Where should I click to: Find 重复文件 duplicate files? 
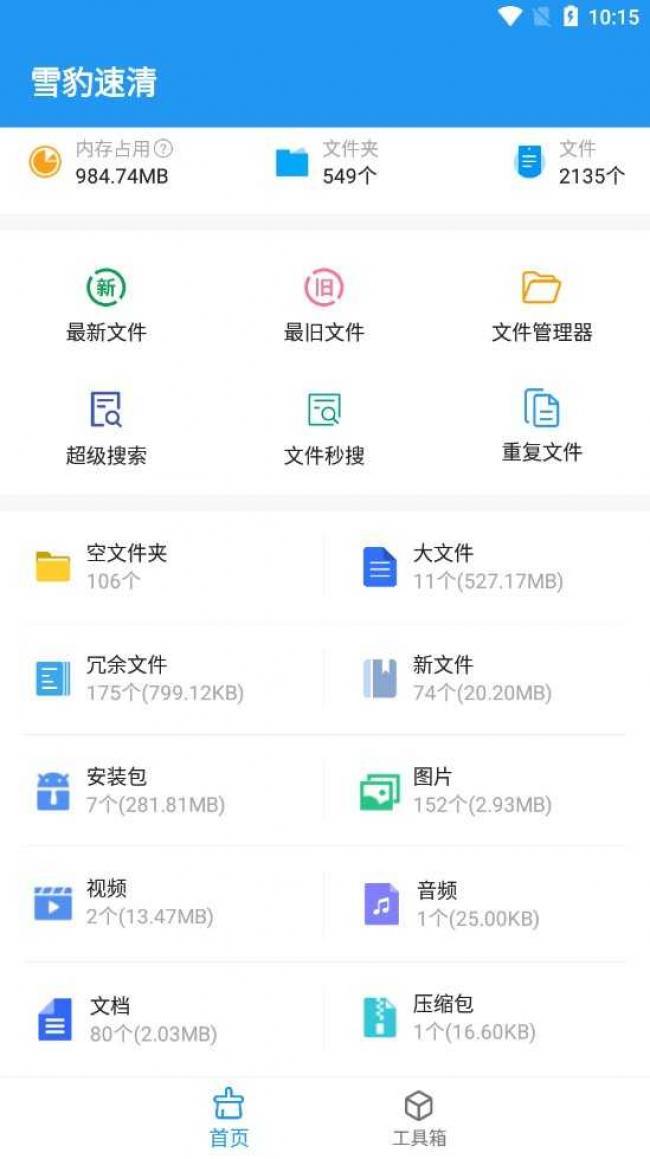tap(541, 427)
